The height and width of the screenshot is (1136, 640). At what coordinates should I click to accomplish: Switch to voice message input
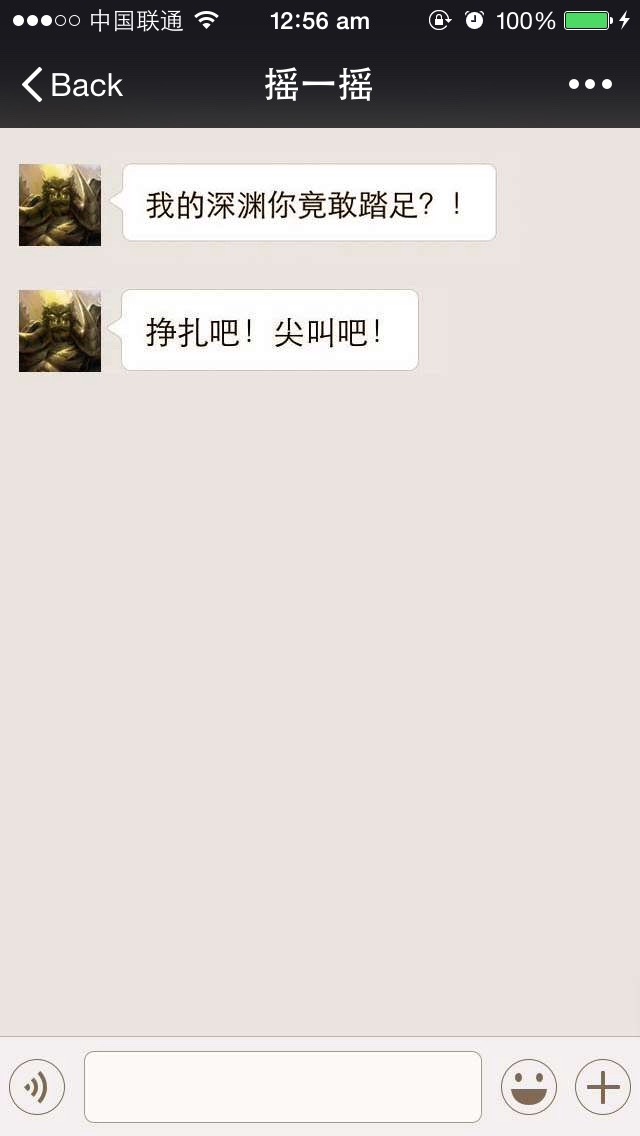pos(37,1087)
